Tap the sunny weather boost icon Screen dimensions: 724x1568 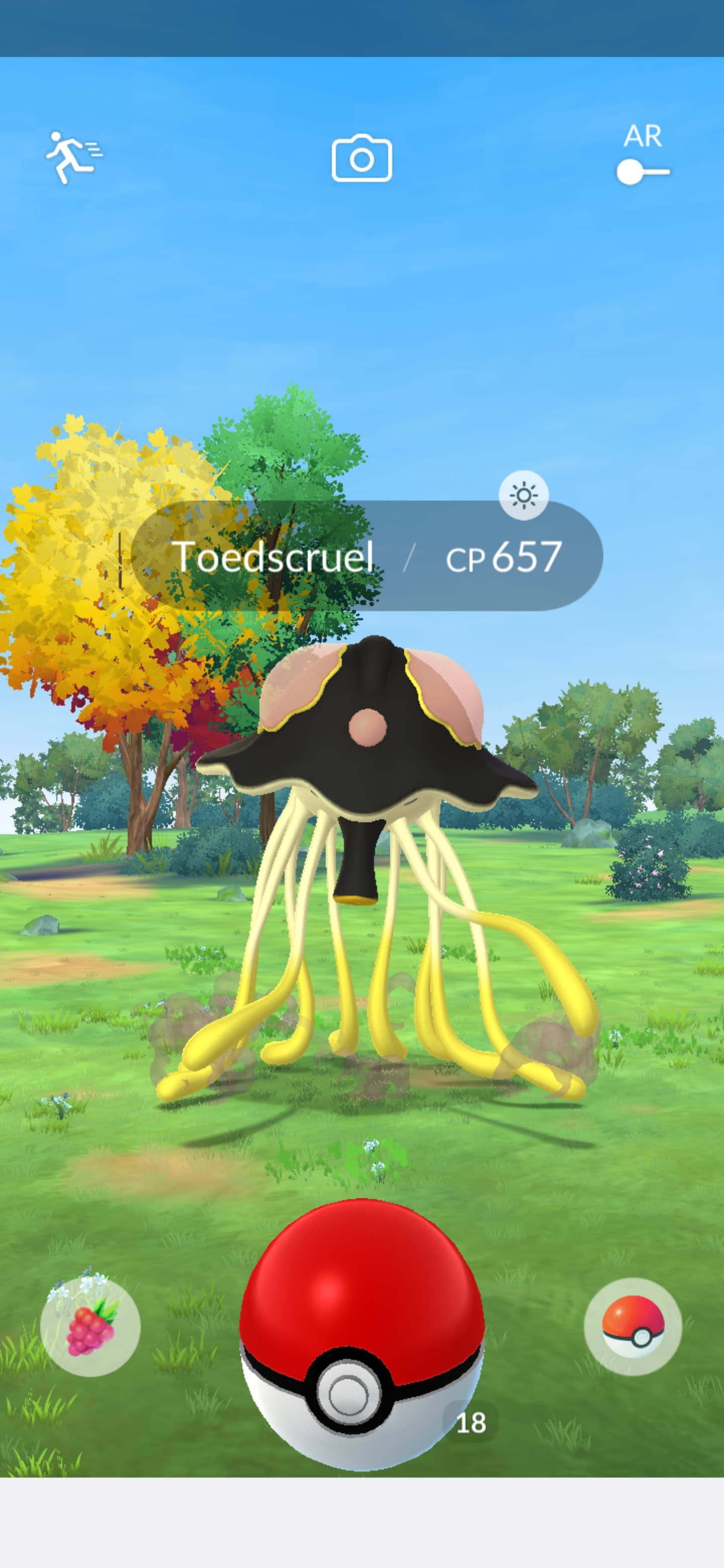click(x=524, y=496)
